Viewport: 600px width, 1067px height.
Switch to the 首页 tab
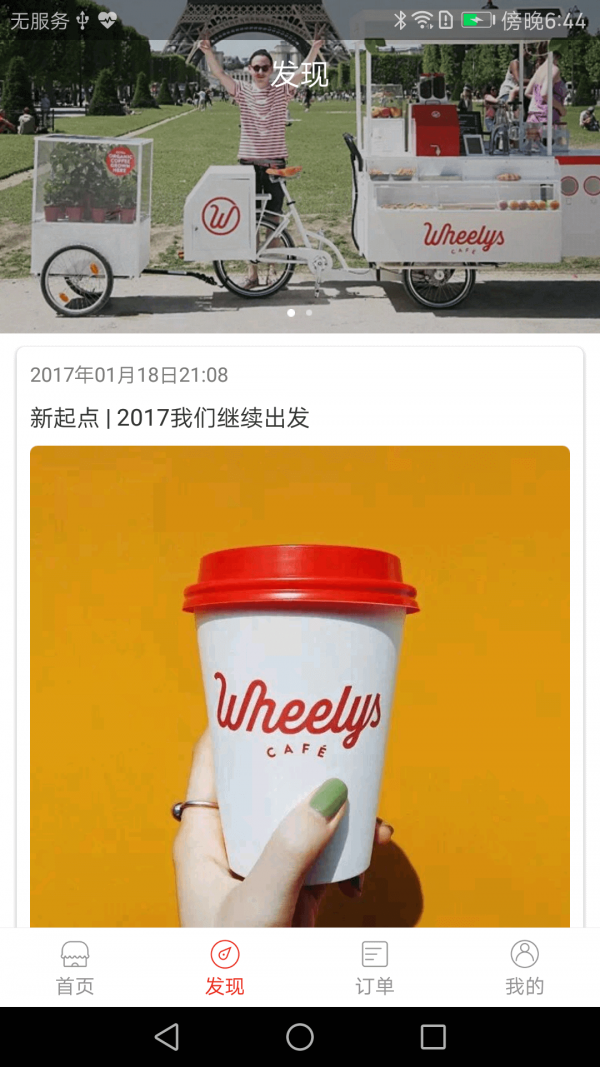click(x=75, y=967)
